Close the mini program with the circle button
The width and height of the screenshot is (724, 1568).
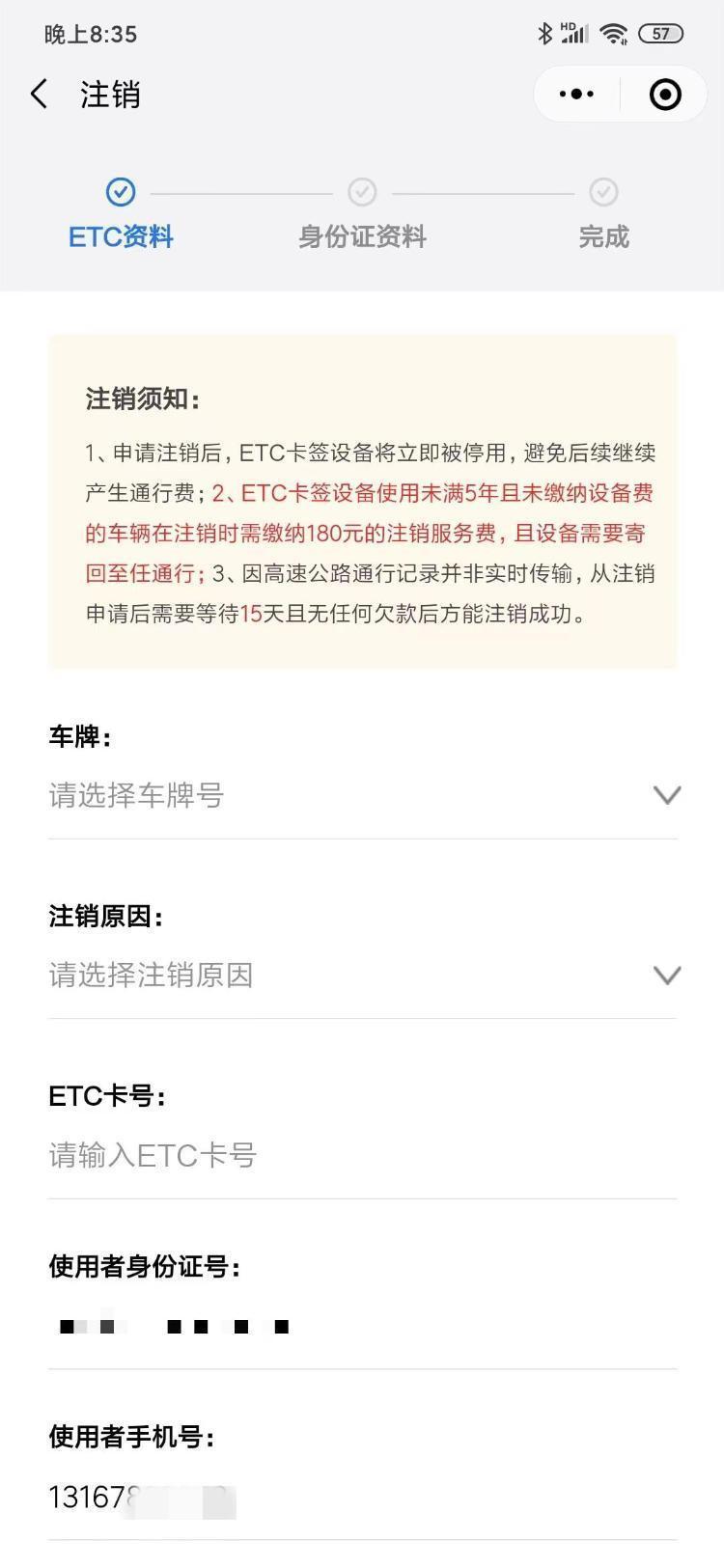(x=665, y=95)
